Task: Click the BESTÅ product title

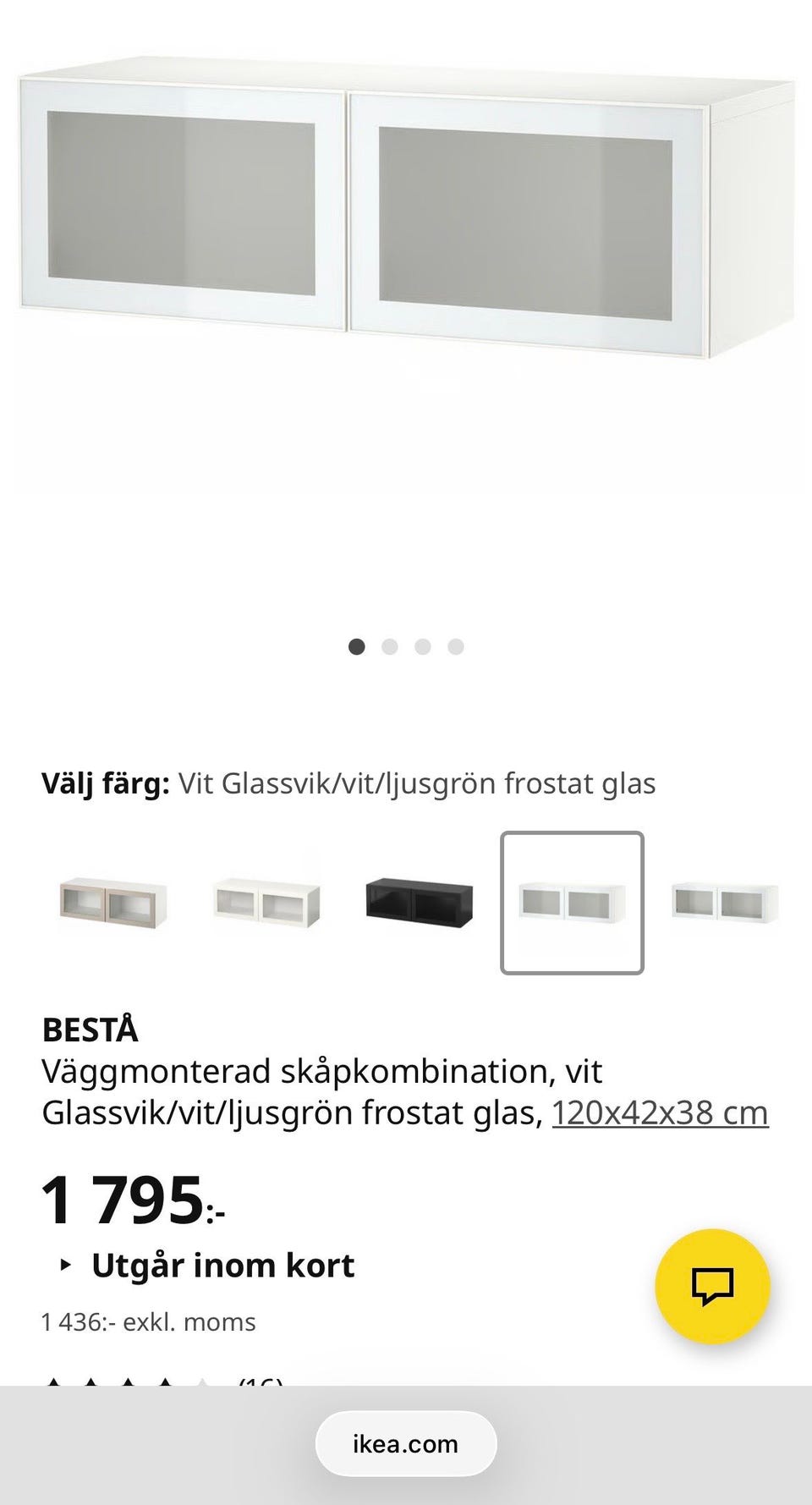Action: (x=91, y=1030)
